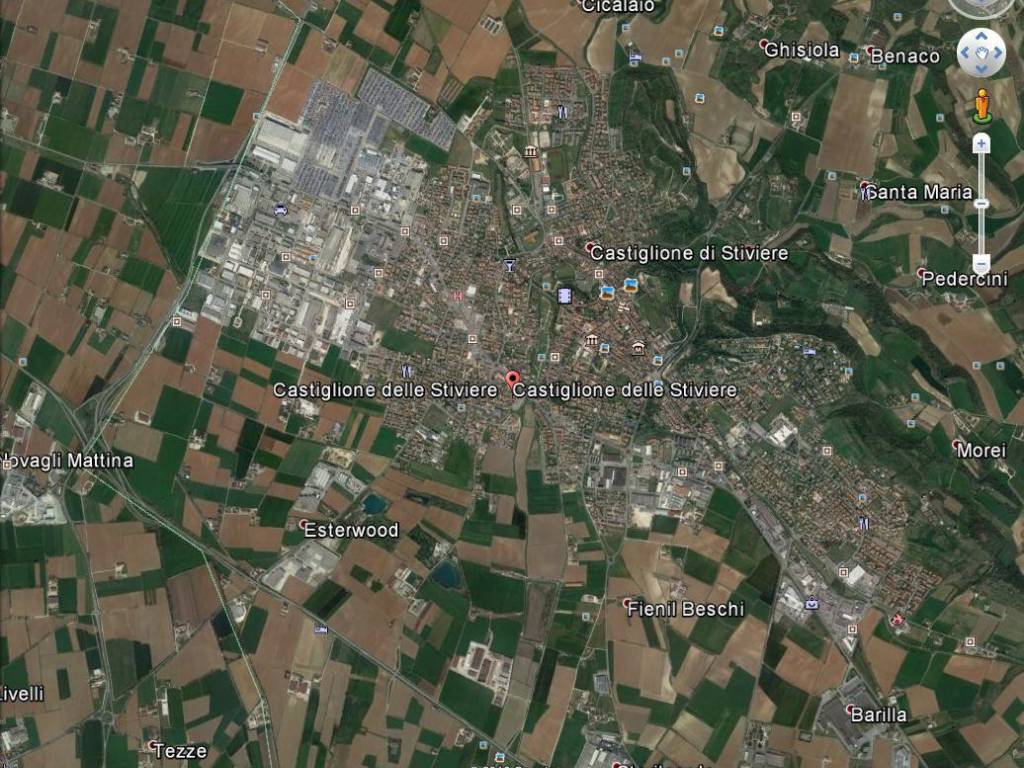Open the Santa Maria place marker
1024x768 pixels.
pos(865,186)
